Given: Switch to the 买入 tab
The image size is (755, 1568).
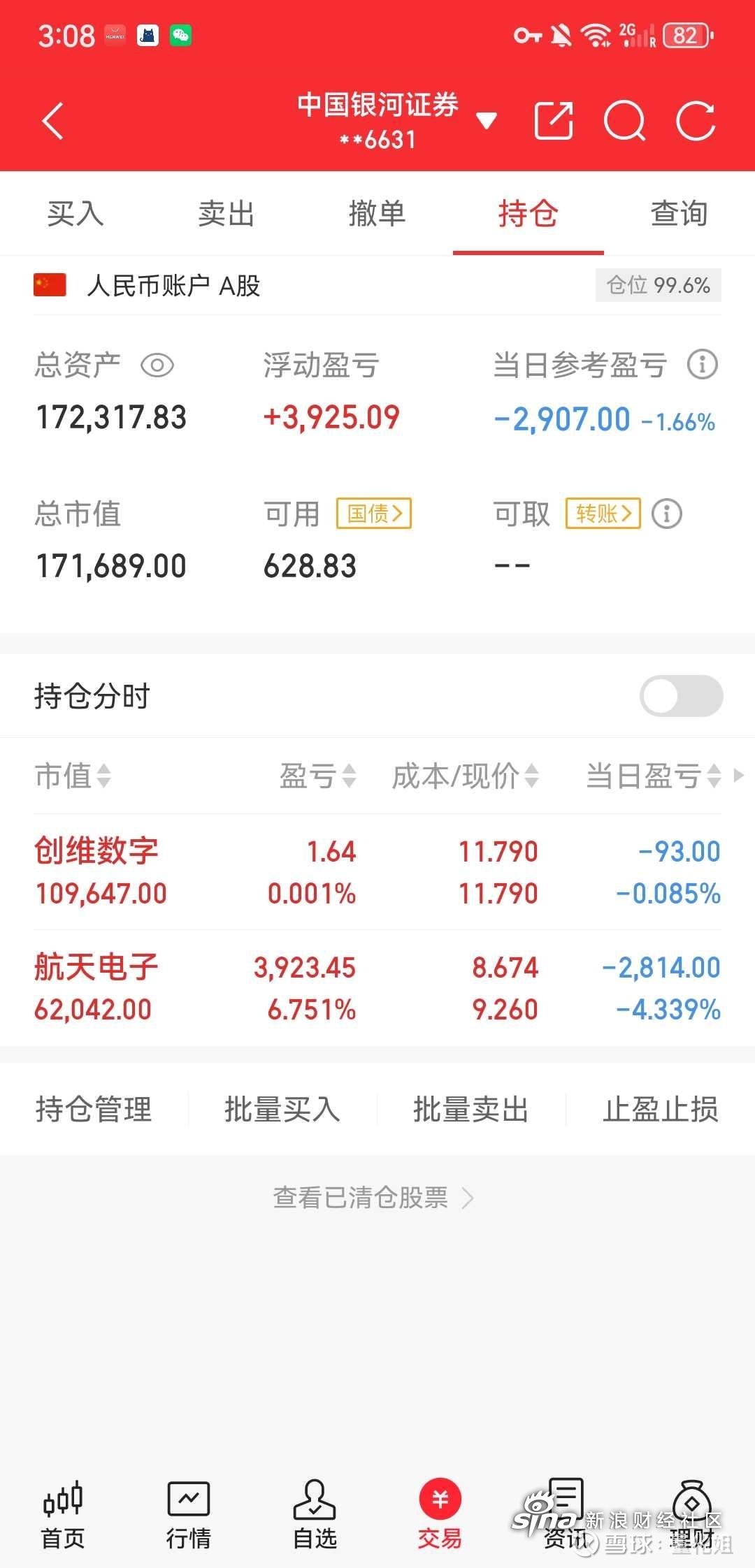Looking at the screenshot, I should (x=75, y=213).
